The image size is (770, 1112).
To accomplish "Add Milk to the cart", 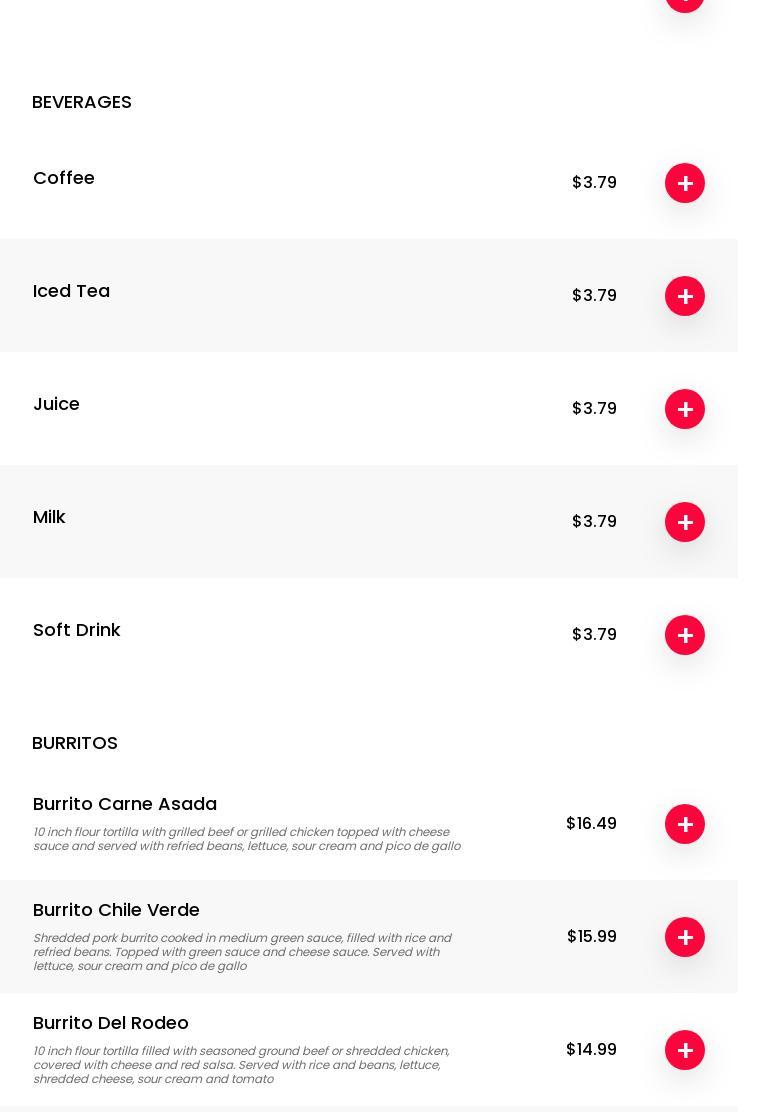I will [685, 522].
